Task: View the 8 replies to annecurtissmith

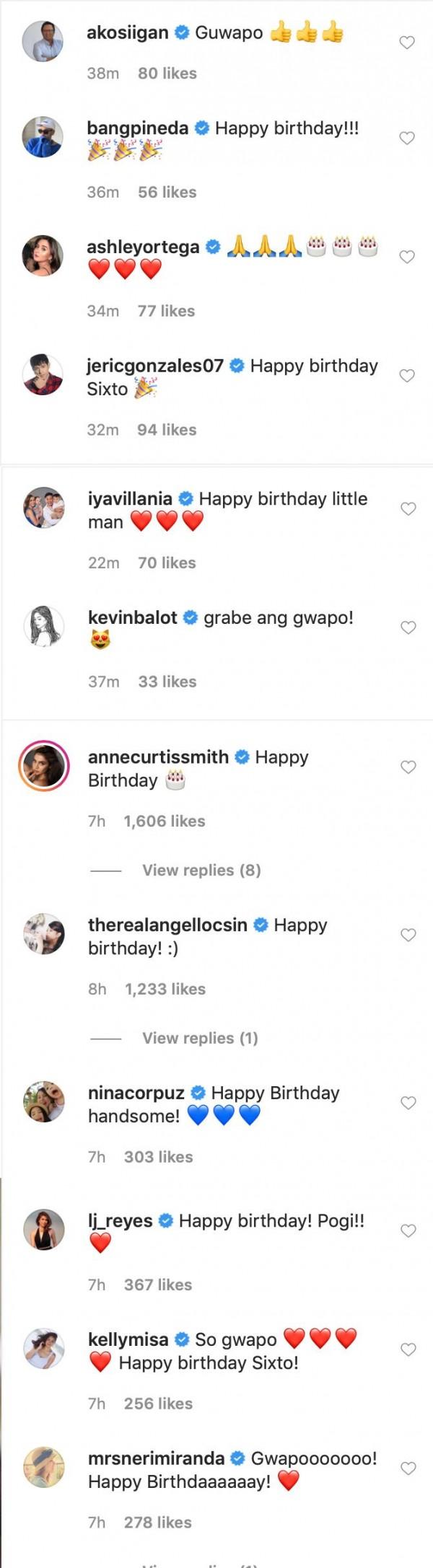Action: click(x=201, y=870)
